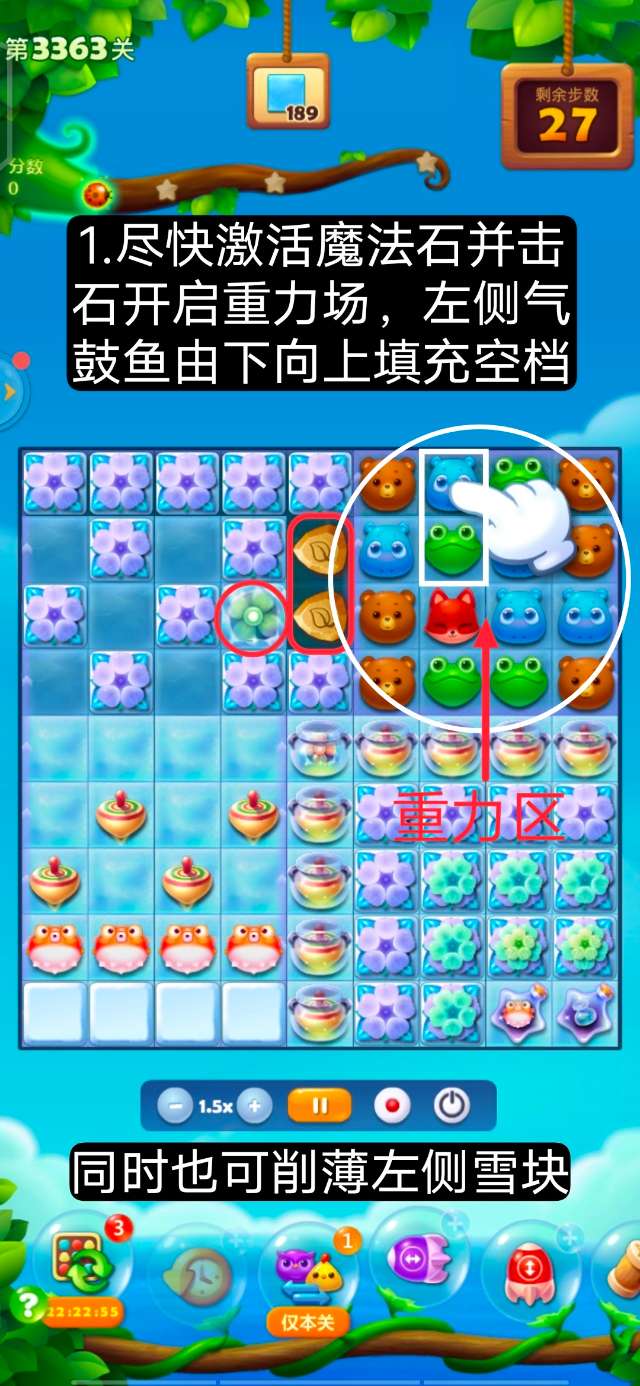This screenshot has width=640, height=1386.
Task: Start recording with the red dot button
Action: [391, 1106]
